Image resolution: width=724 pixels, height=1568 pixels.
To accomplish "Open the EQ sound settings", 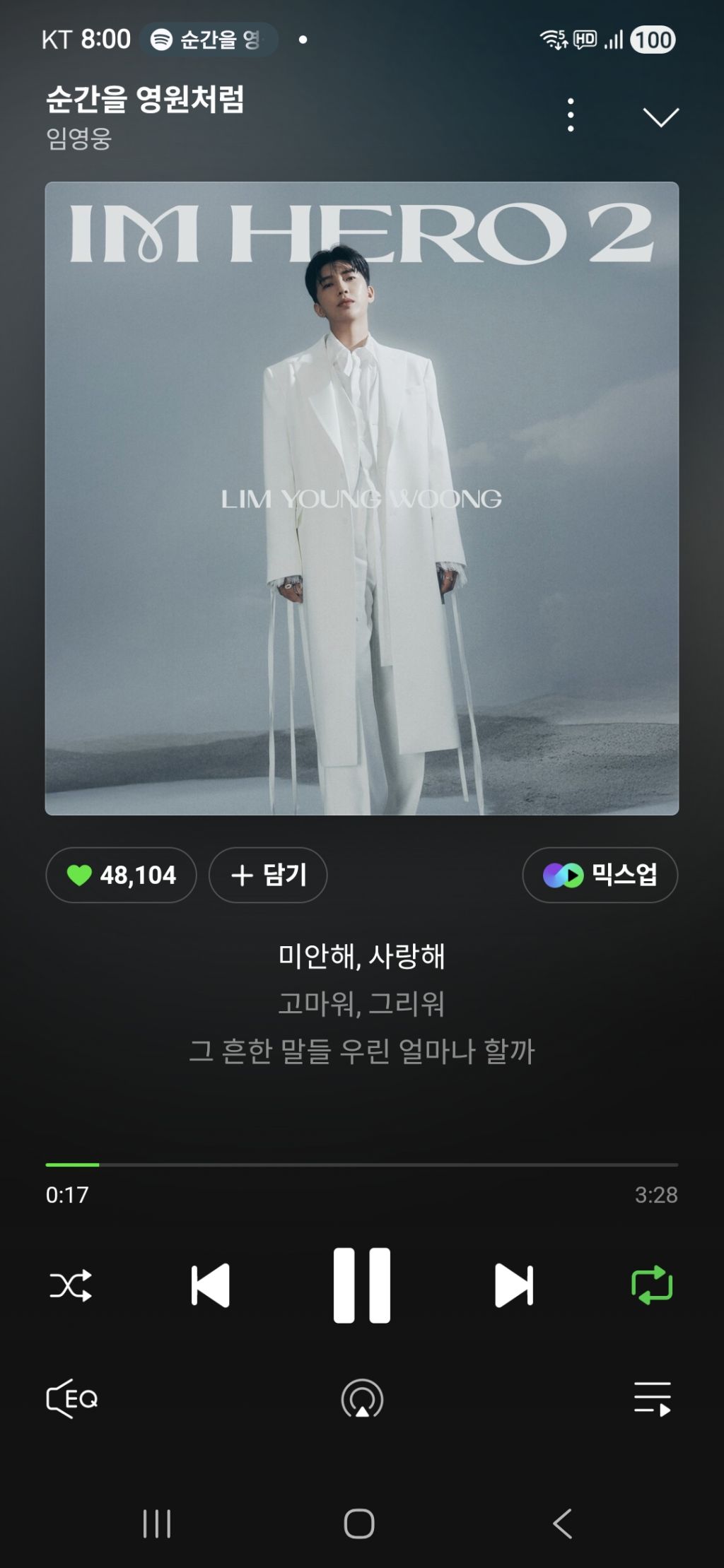I will (x=72, y=1399).
